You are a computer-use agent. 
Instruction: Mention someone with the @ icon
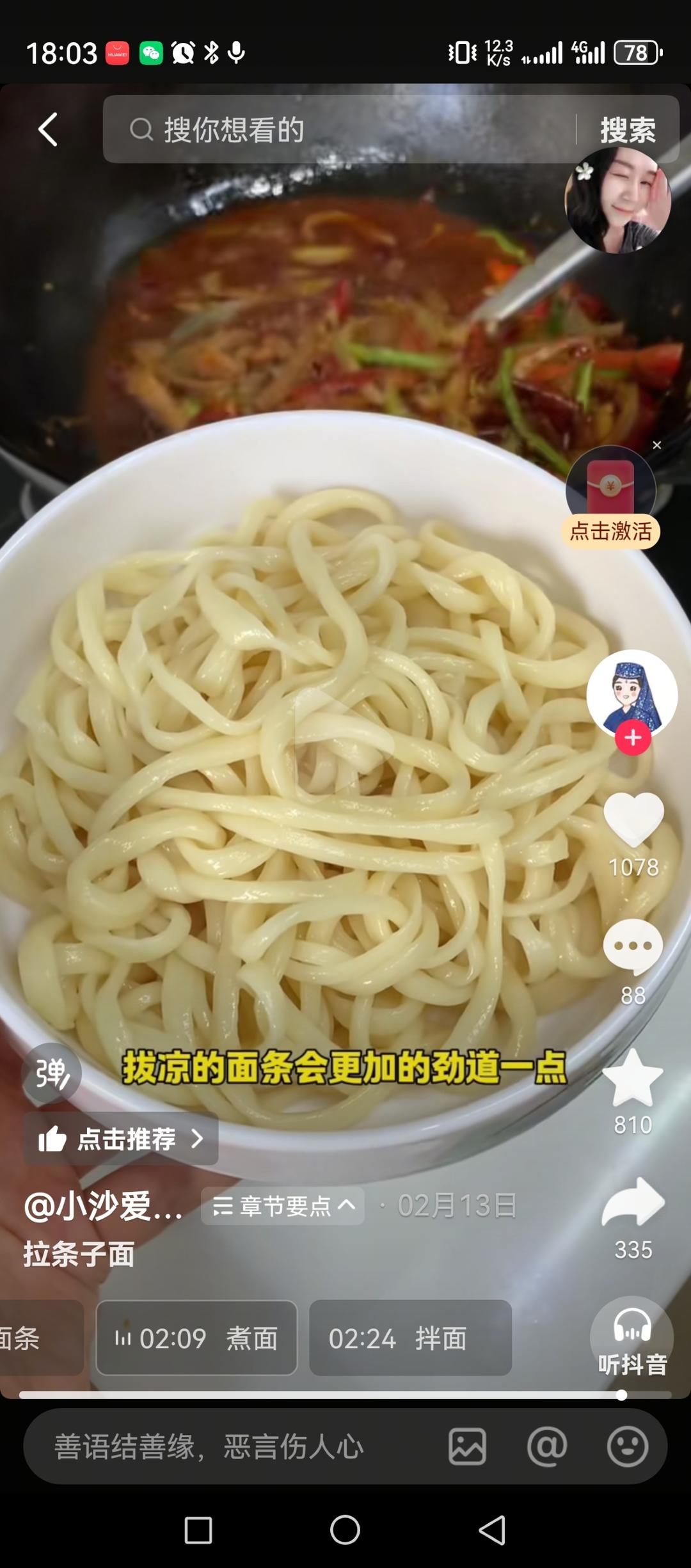[x=547, y=1446]
